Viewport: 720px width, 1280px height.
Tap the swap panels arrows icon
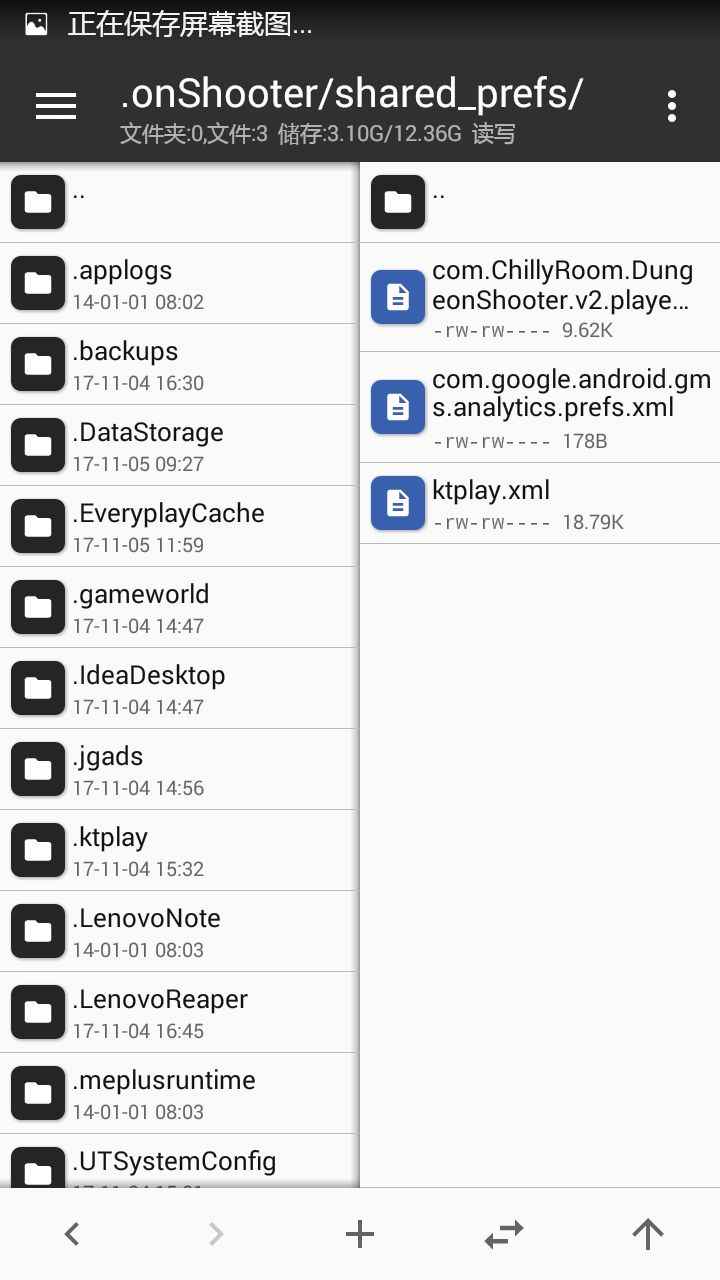pos(504,1234)
